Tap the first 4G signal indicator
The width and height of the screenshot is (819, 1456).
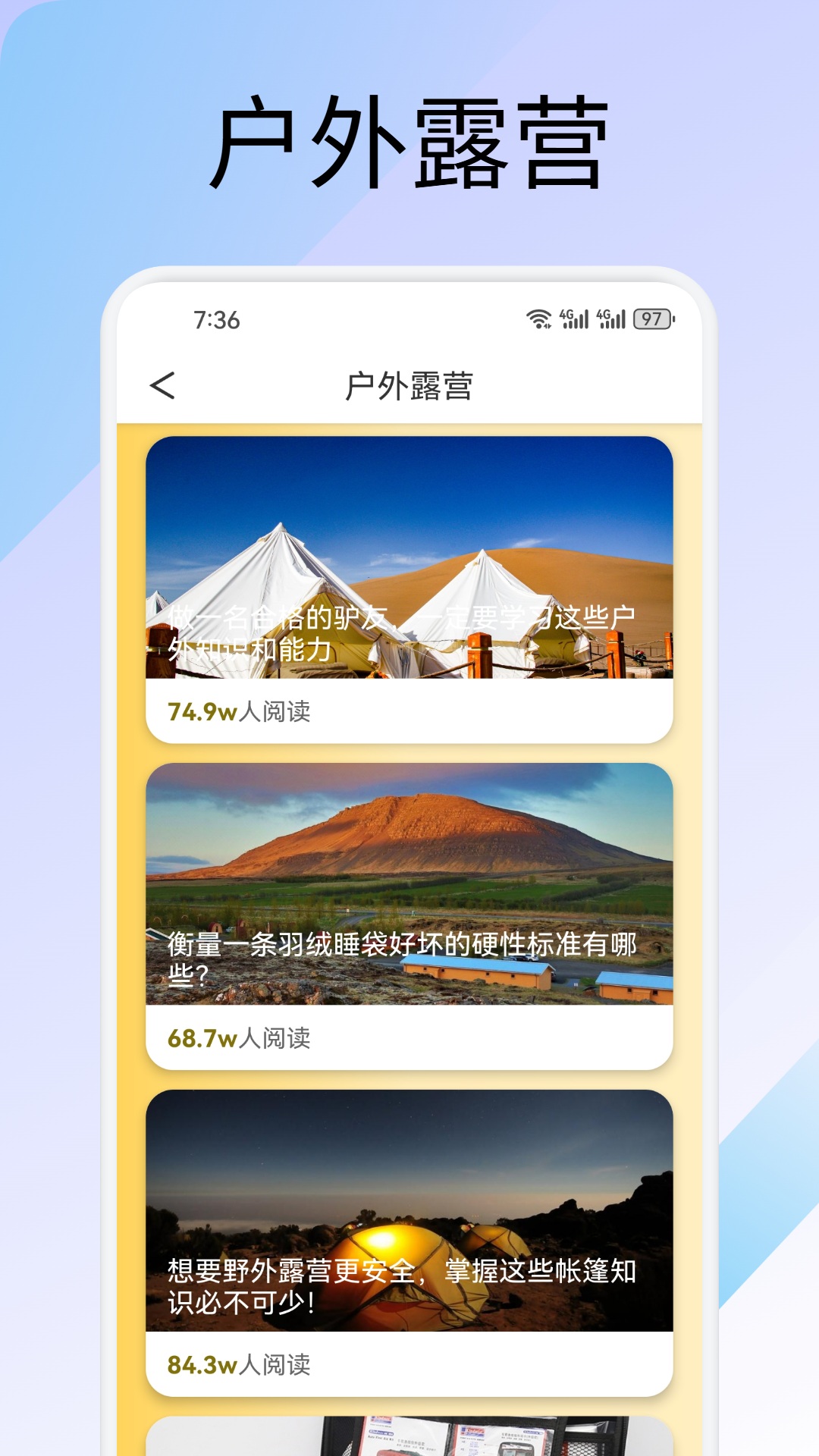(575, 319)
